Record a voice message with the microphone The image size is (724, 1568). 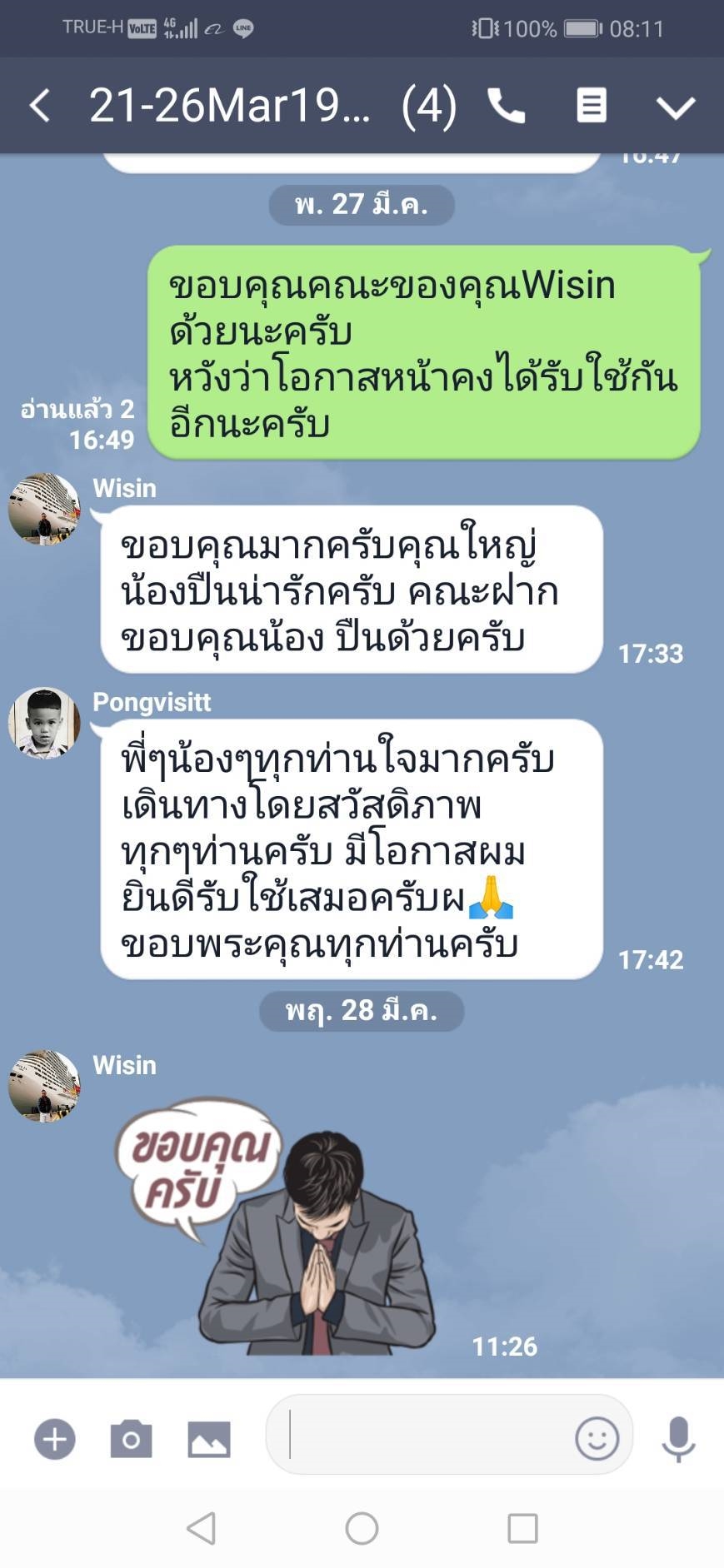click(x=679, y=1439)
